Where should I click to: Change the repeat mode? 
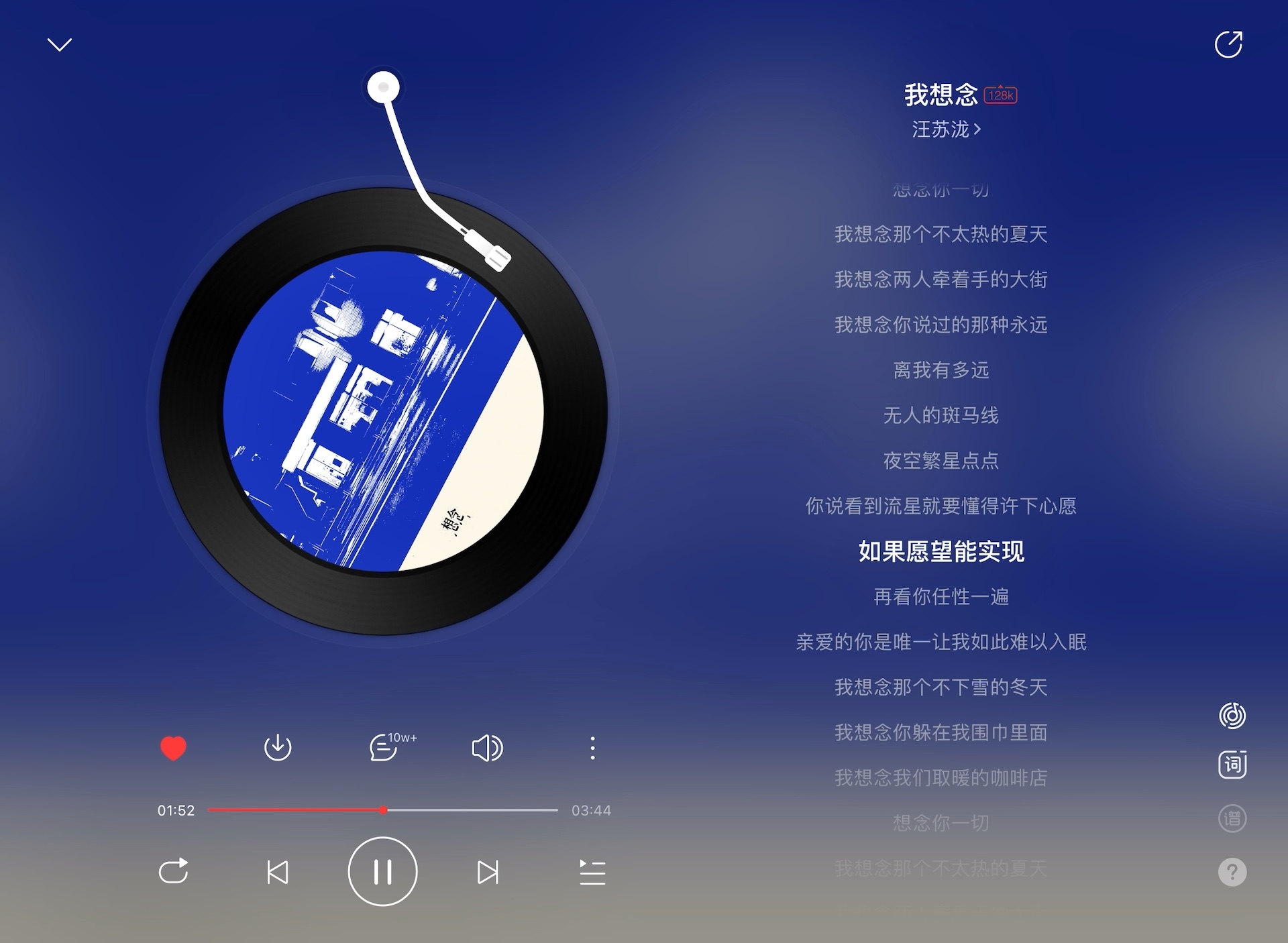[173, 872]
